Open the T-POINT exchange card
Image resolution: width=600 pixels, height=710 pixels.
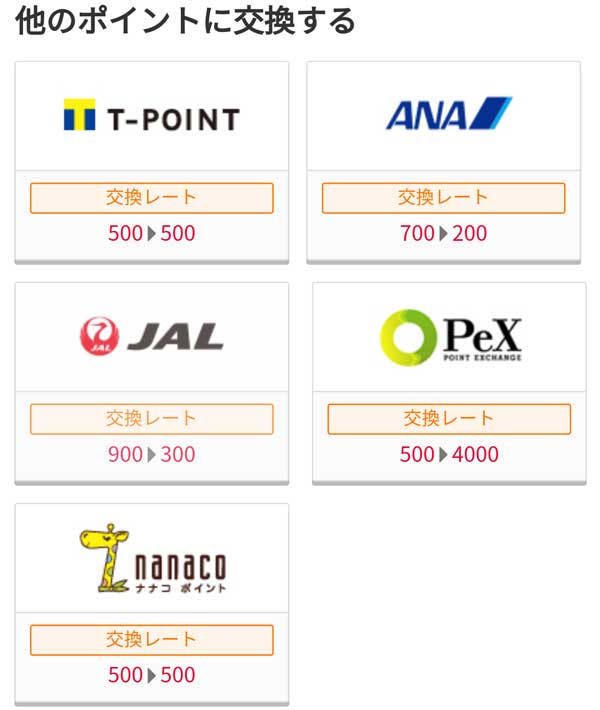151,118
